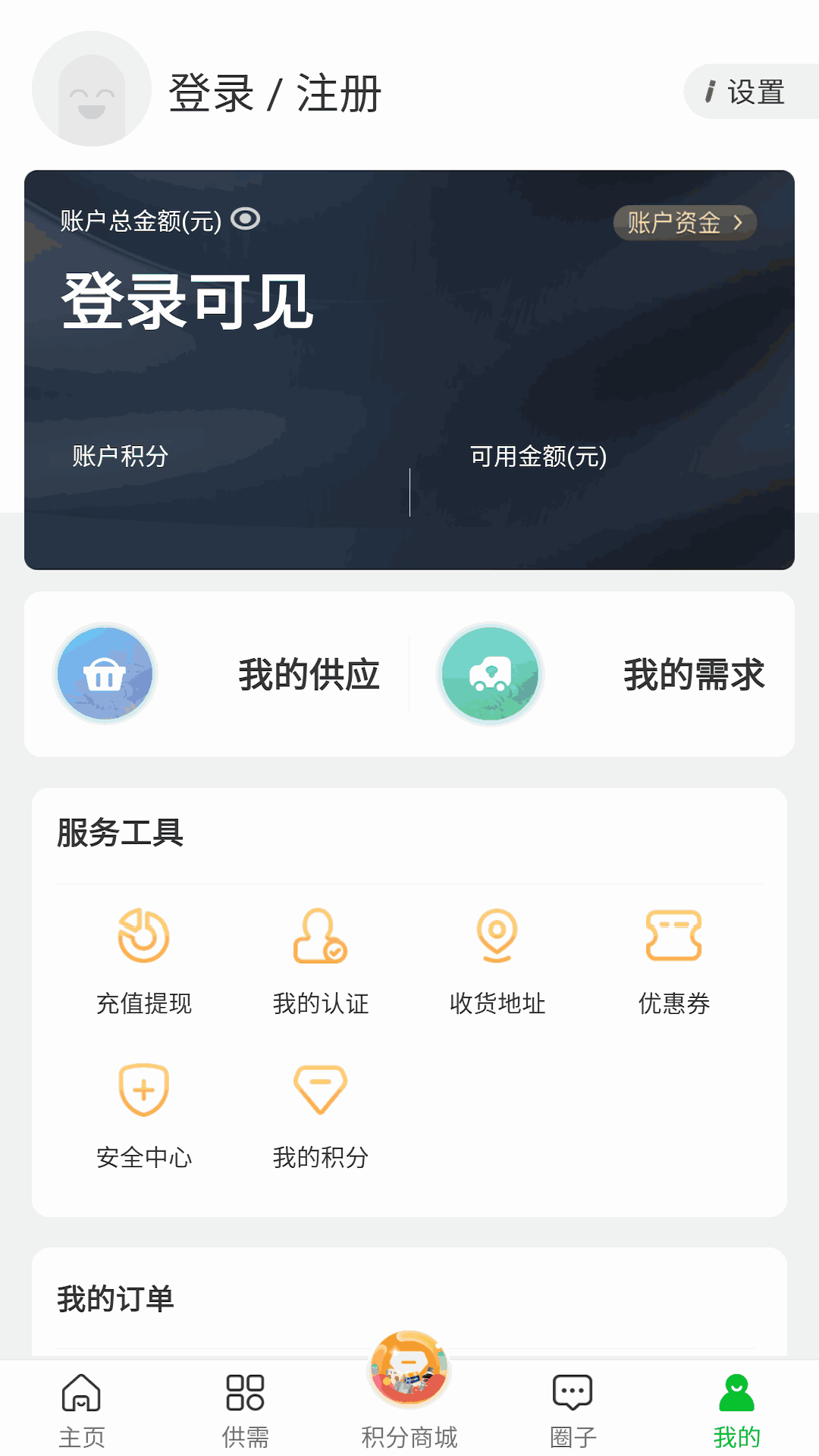Toggle the account balance visibility eye
Screen dimensions: 819x1456
tap(246, 219)
